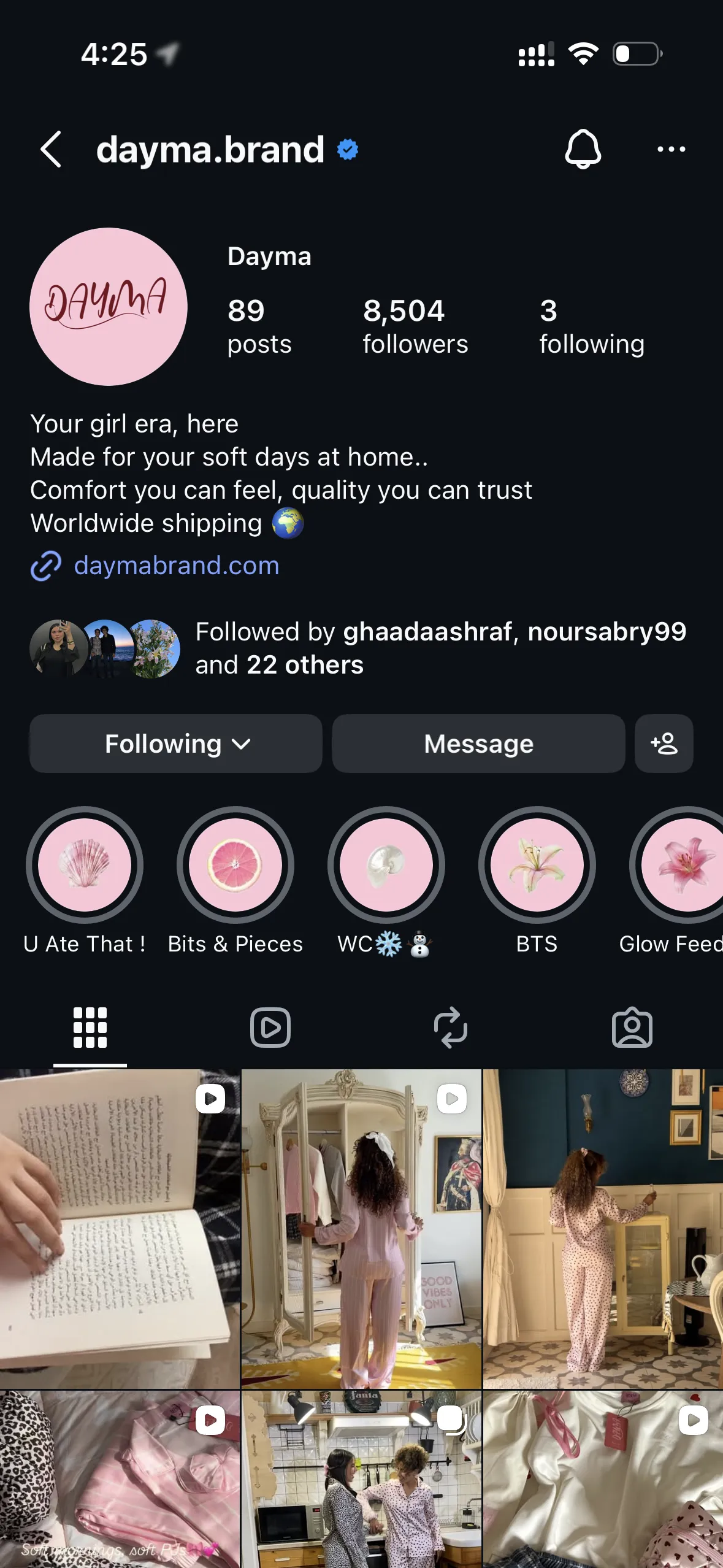View the Dayma profile picture
This screenshot has width=723, height=1568.
pos(109,307)
